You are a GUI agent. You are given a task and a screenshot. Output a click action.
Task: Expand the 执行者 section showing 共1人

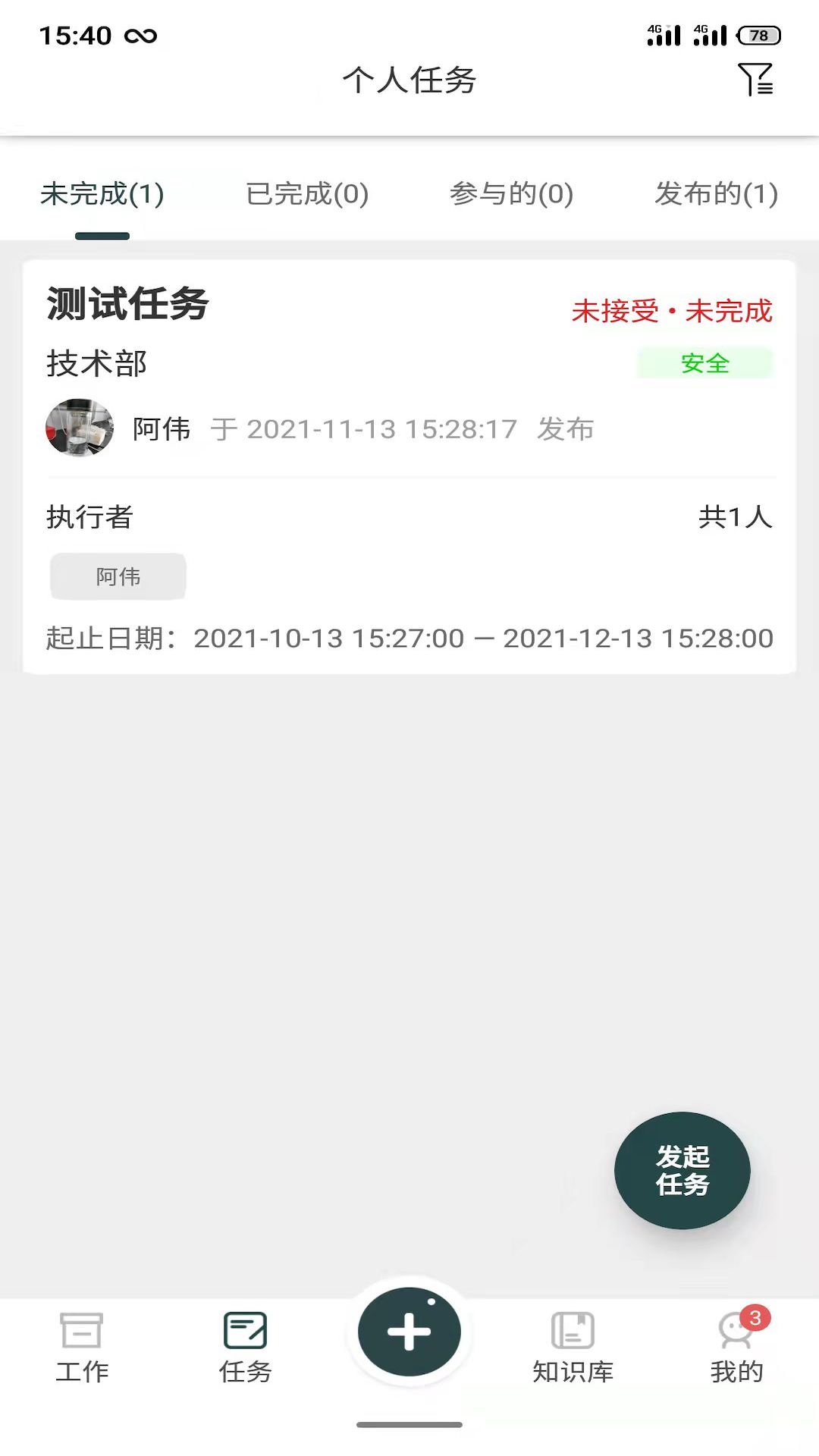(733, 518)
